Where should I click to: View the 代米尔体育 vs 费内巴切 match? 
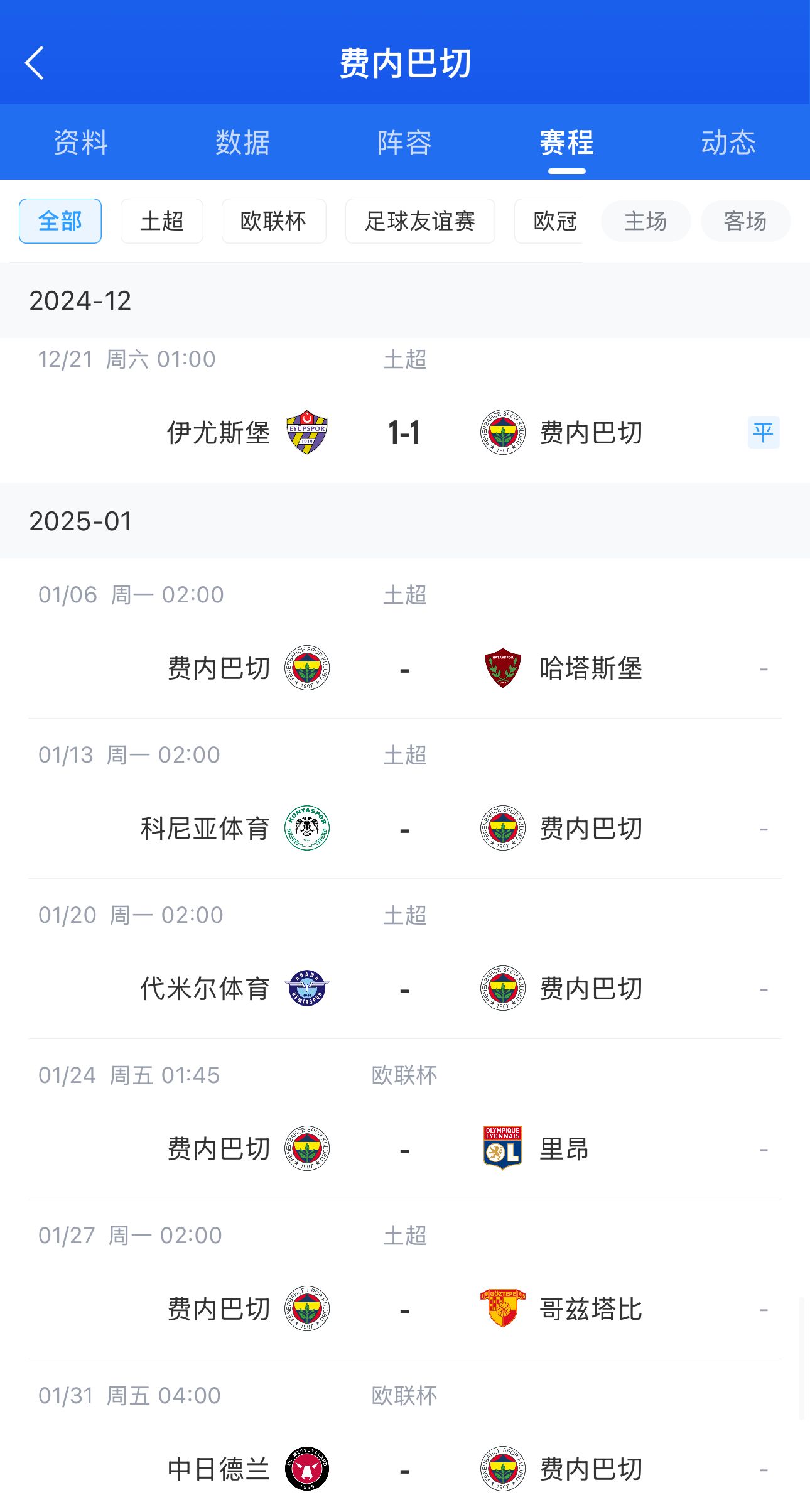404,989
